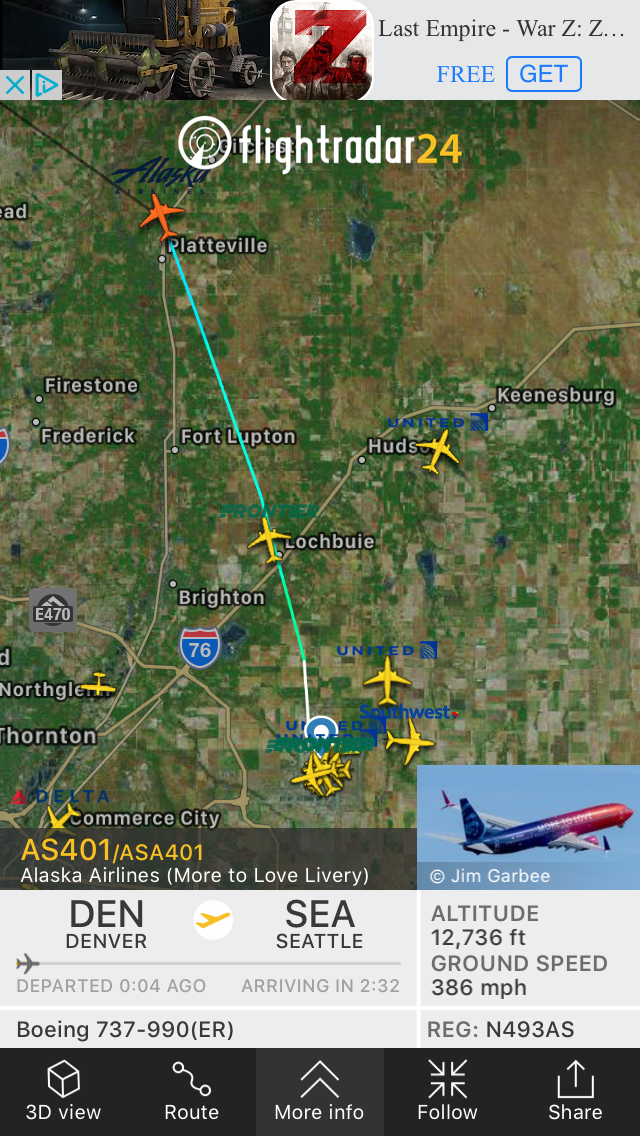Open the 3D view
Screen dimensions: 640x1136
[64, 1091]
